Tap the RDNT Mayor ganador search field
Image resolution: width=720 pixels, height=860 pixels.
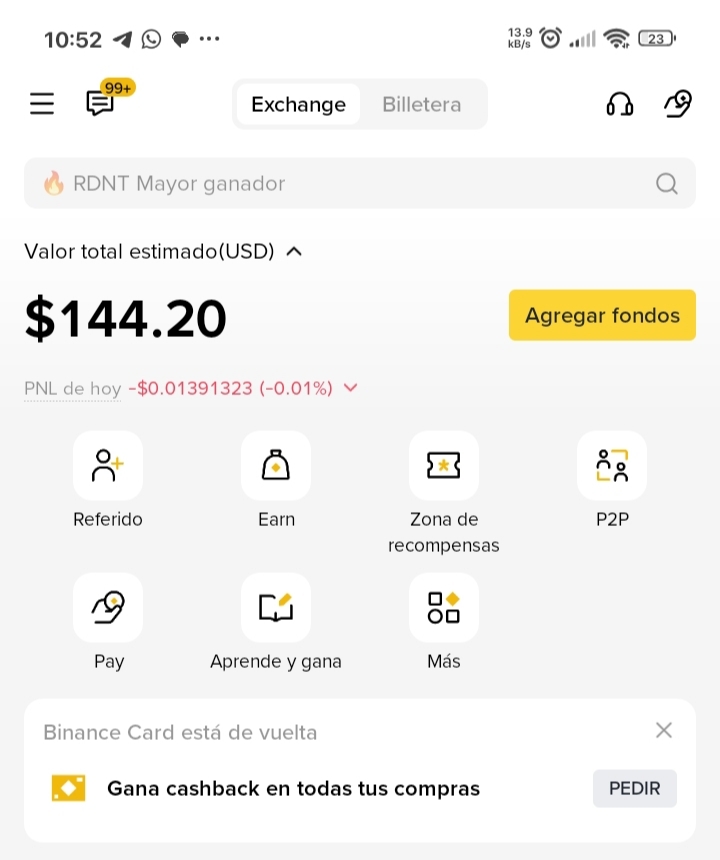click(x=360, y=183)
